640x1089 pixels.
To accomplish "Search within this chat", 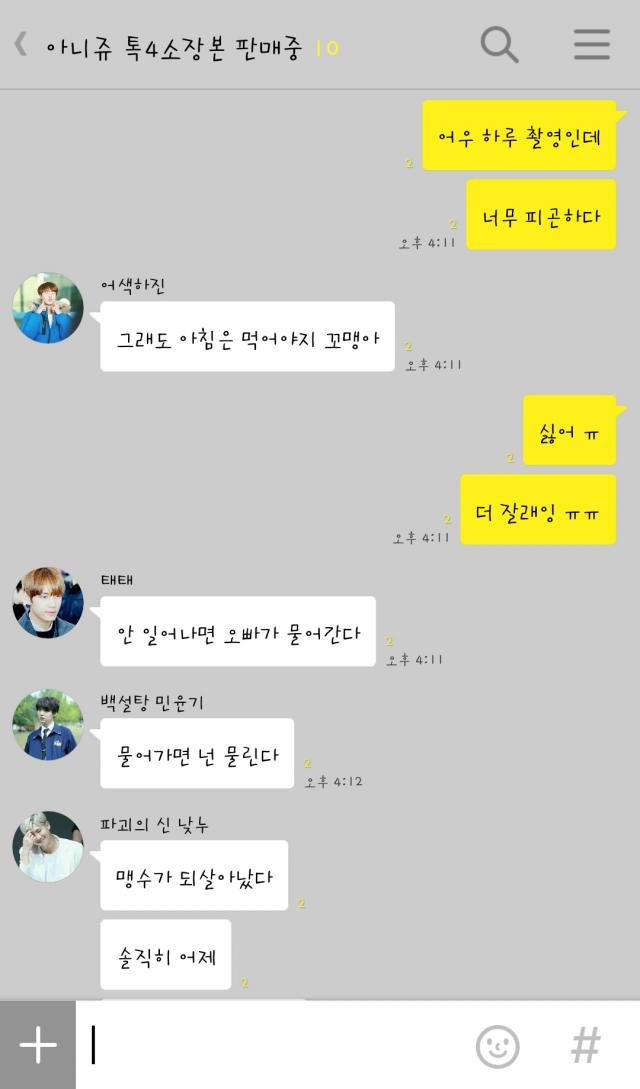I will [499, 45].
